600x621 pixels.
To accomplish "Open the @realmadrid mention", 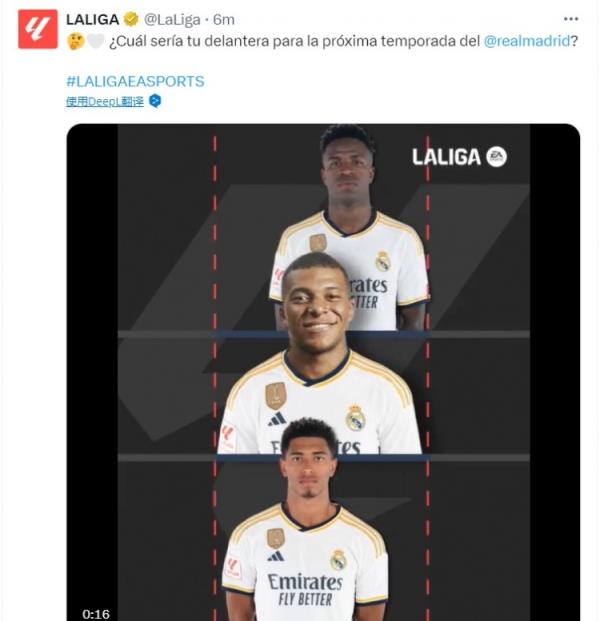I will point(526,41).
